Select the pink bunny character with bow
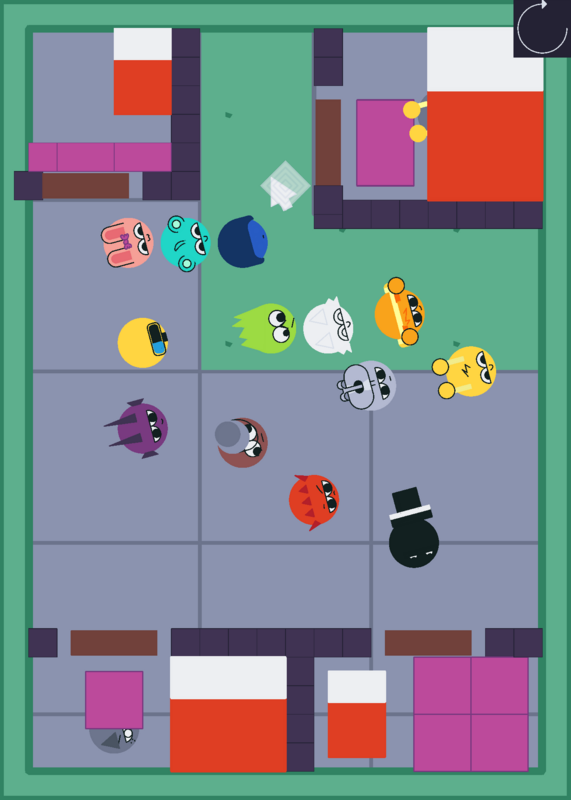 (x=127, y=242)
